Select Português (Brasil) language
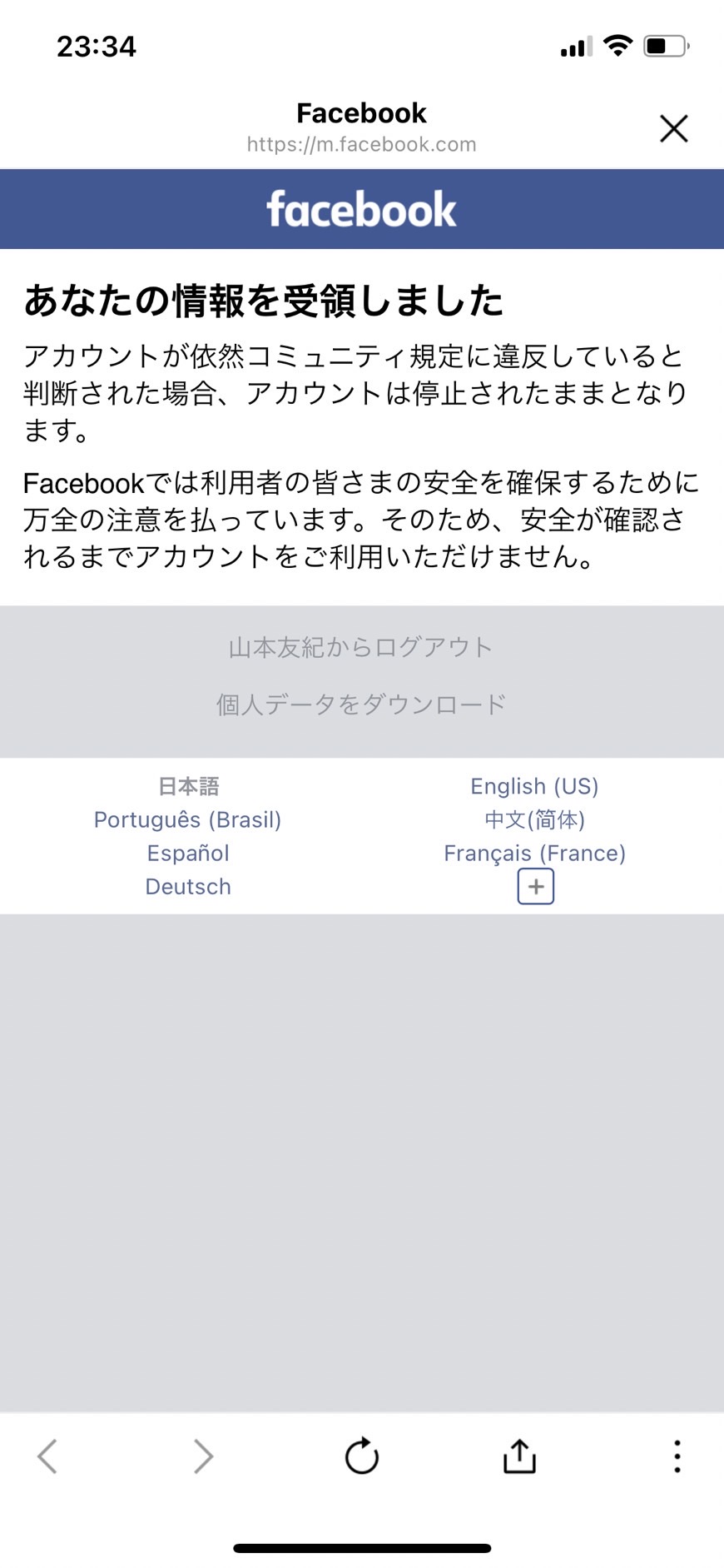Image resolution: width=724 pixels, height=1568 pixels. click(188, 819)
